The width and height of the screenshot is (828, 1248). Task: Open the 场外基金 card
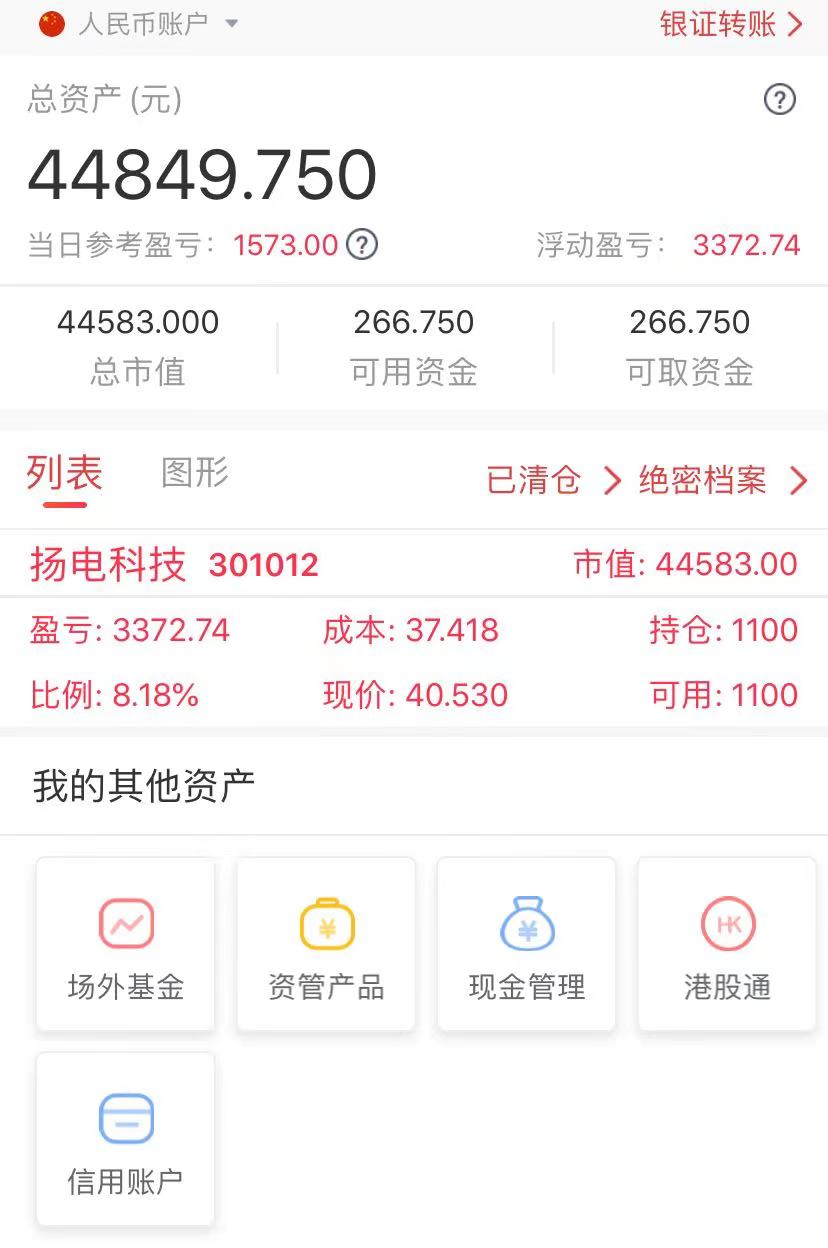[126, 944]
